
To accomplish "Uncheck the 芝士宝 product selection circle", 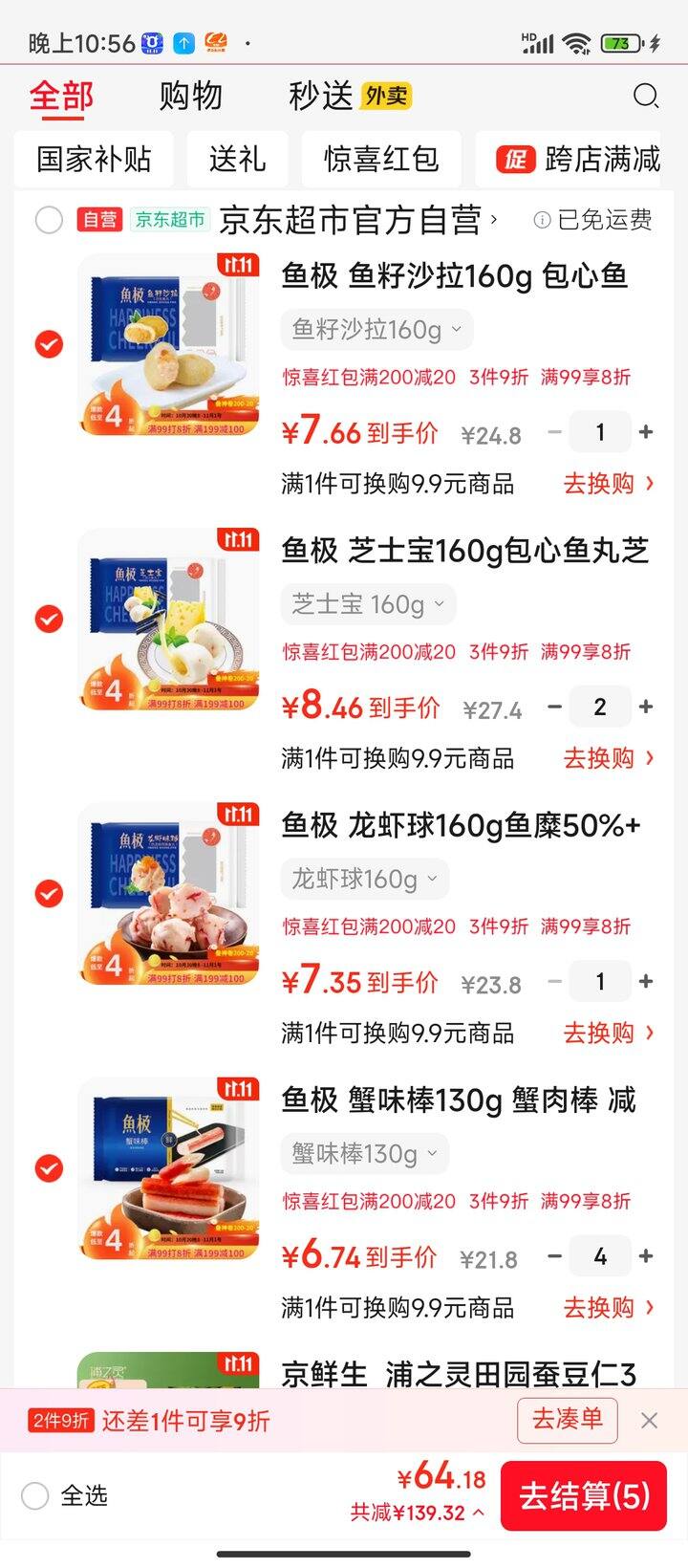I will [48, 619].
